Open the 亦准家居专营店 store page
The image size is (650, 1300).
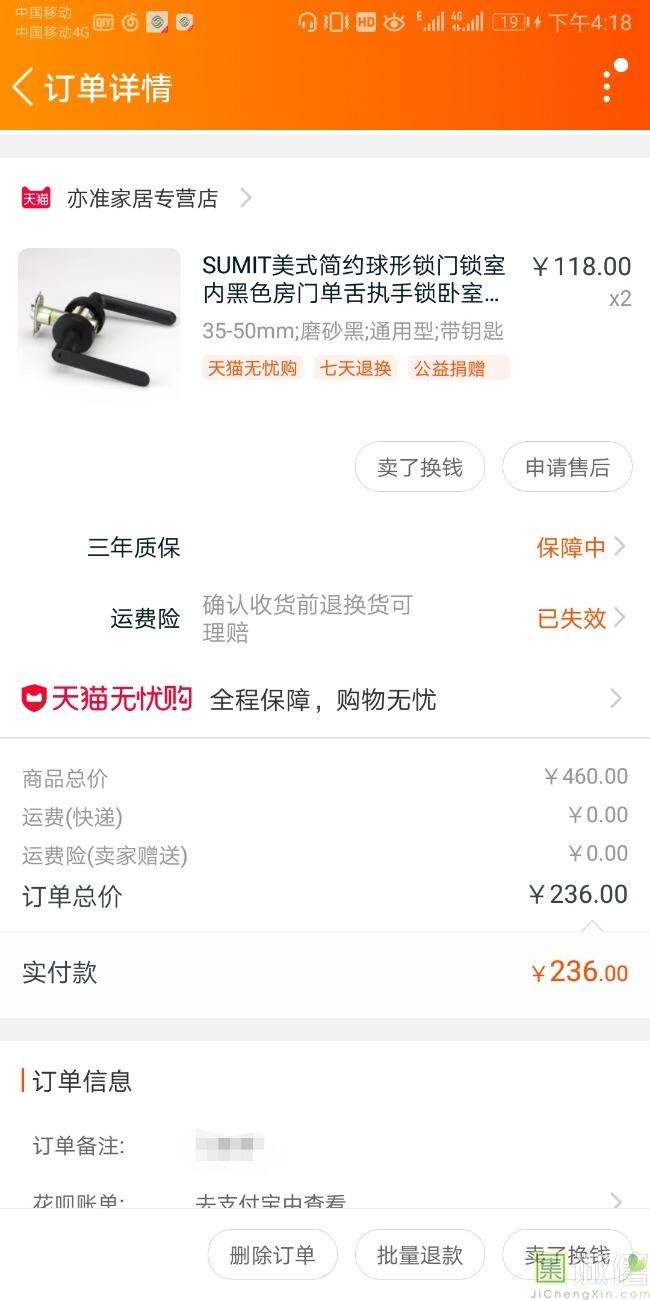coord(142,198)
